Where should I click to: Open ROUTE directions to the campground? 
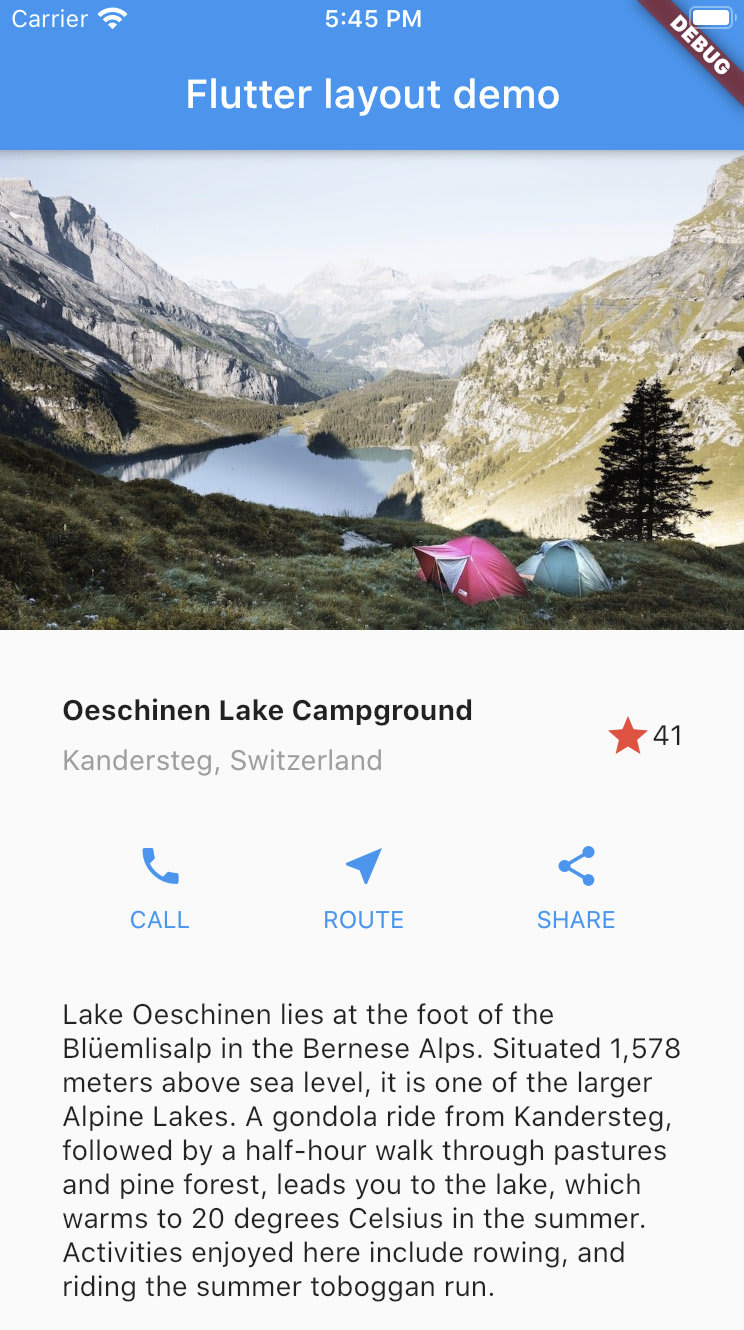click(363, 887)
